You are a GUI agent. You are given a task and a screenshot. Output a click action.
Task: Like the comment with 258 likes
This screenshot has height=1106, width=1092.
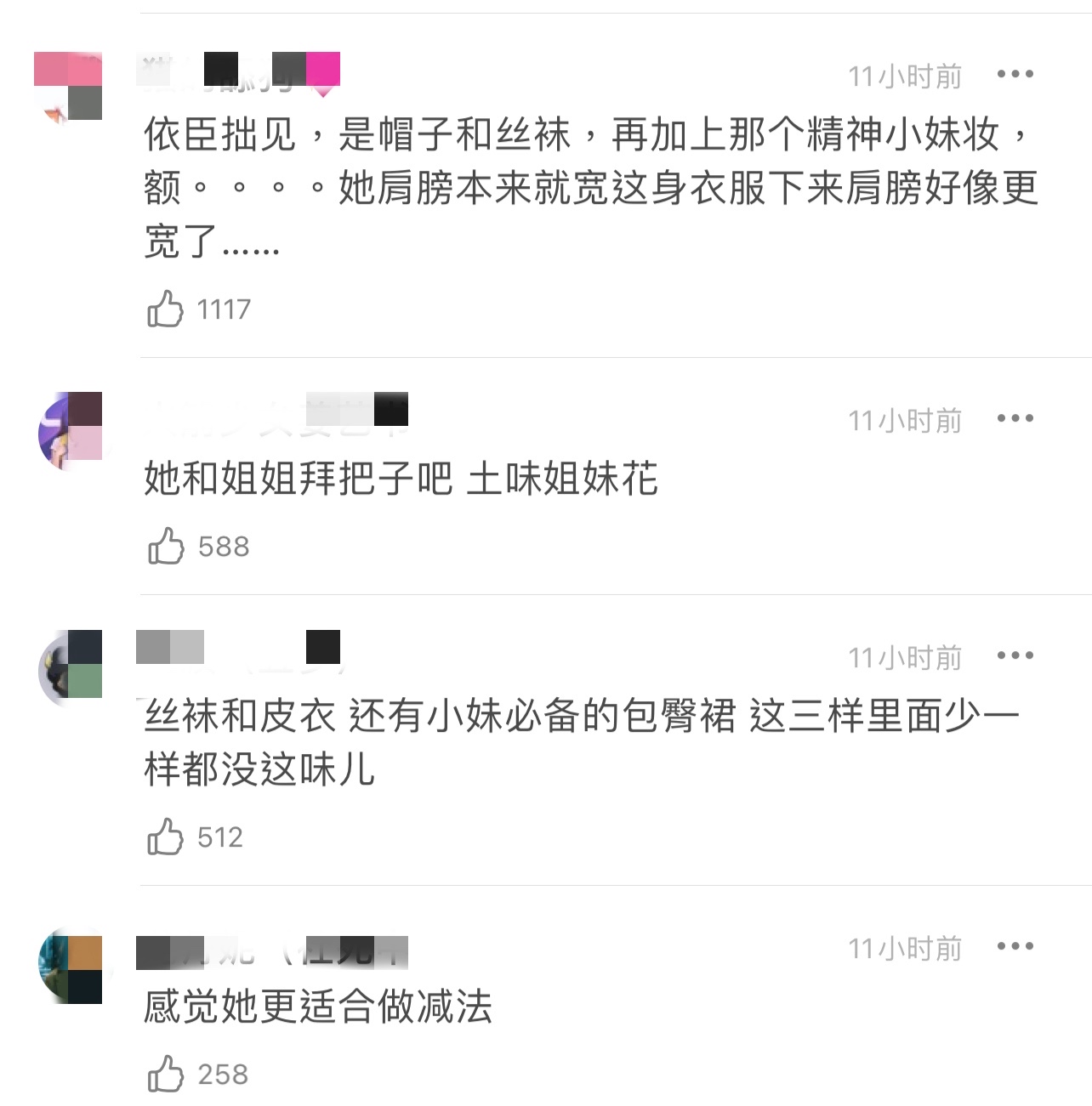point(166,1074)
